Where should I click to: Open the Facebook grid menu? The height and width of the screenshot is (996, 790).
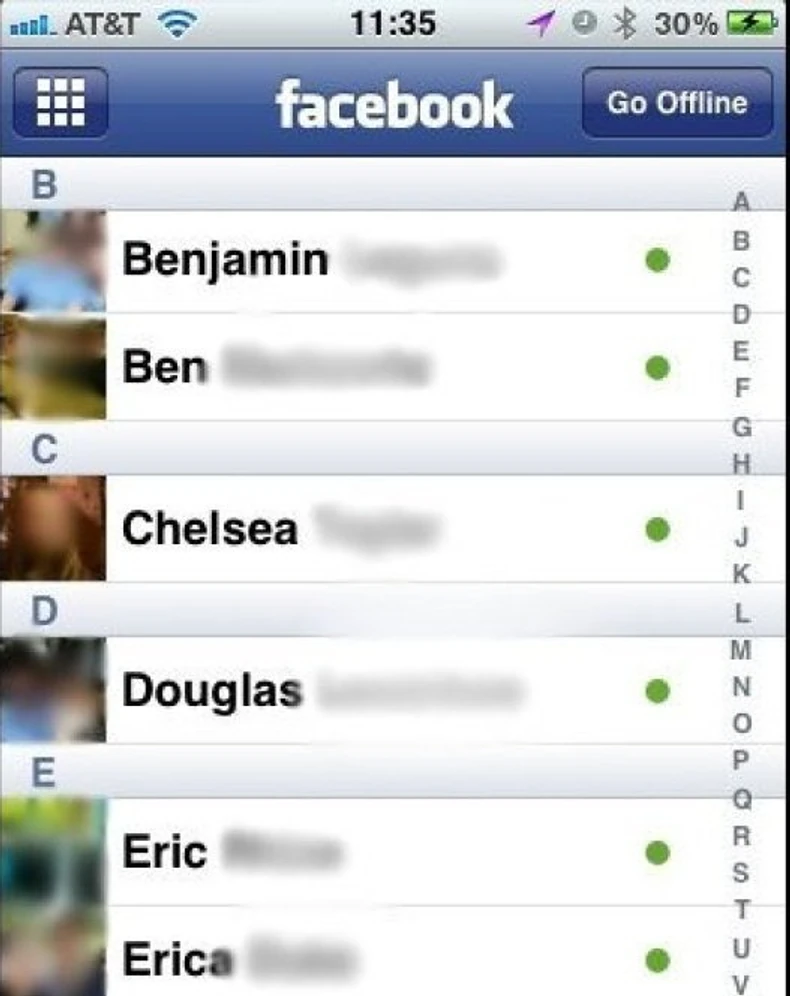tap(60, 103)
